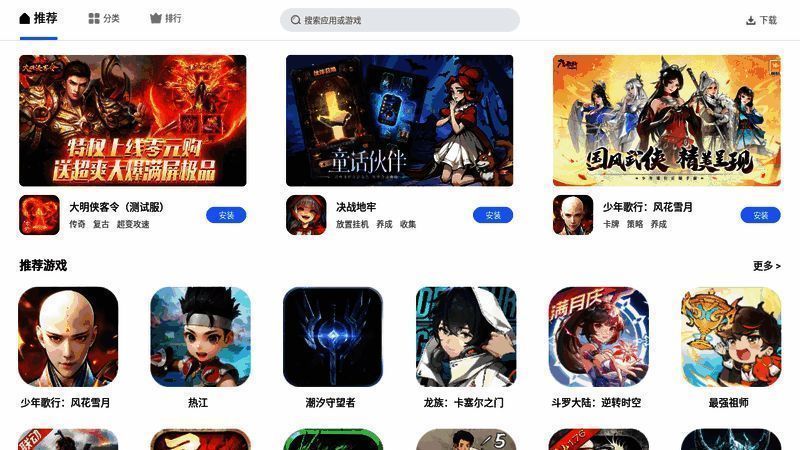Open the game 潮汐守望者
Viewport: 800px width, 450px height.
[x=333, y=337]
